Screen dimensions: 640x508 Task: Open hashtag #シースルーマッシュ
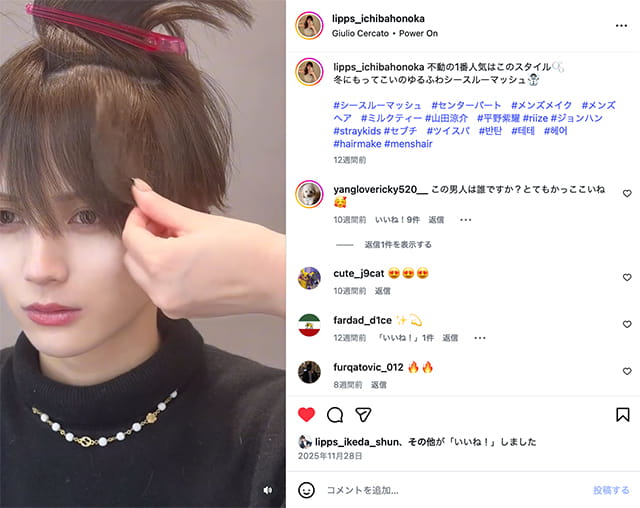pyautogui.click(x=378, y=105)
